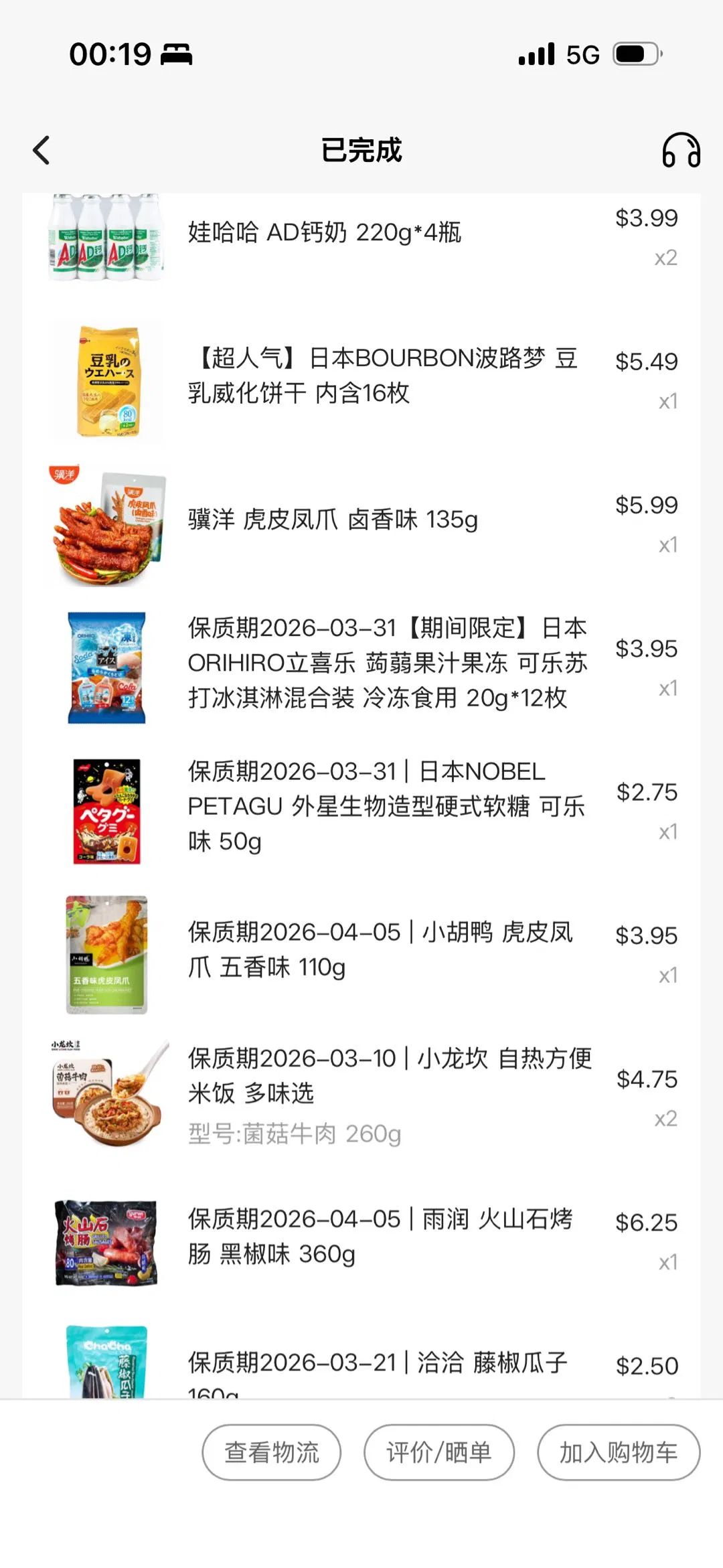Tap the 查看物流 button
Viewport: 723px width, 1568px height.
pyautogui.click(x=271, y=1452)
